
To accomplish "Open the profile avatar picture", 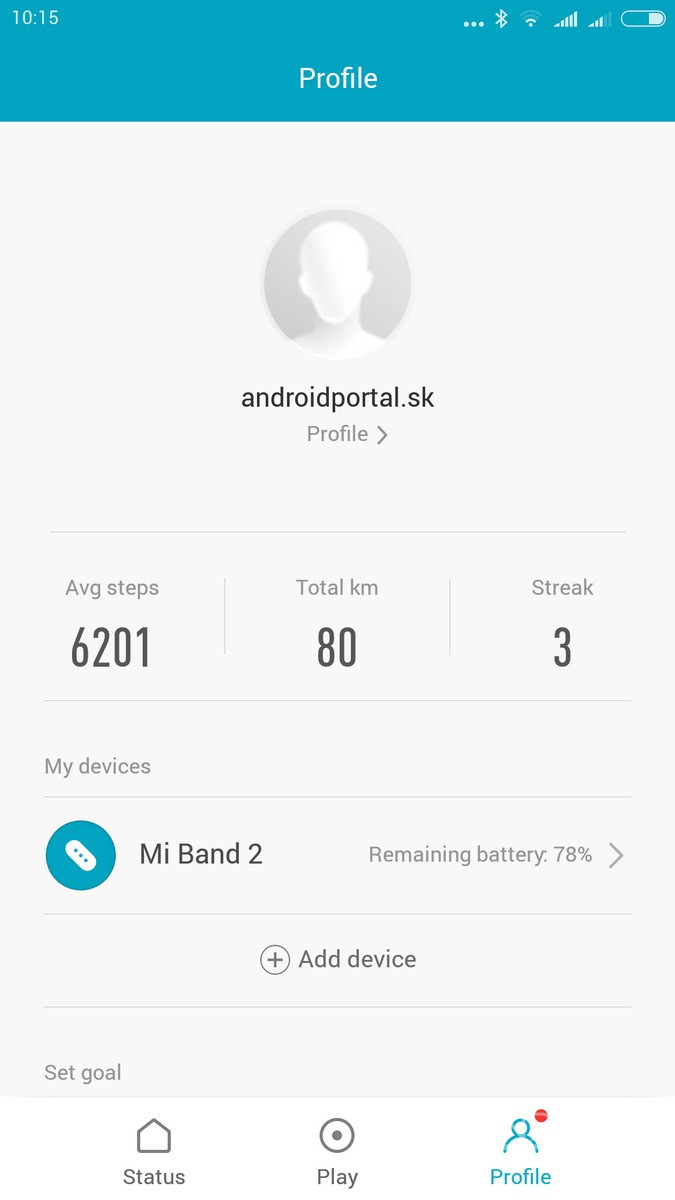I will point(337,284).
